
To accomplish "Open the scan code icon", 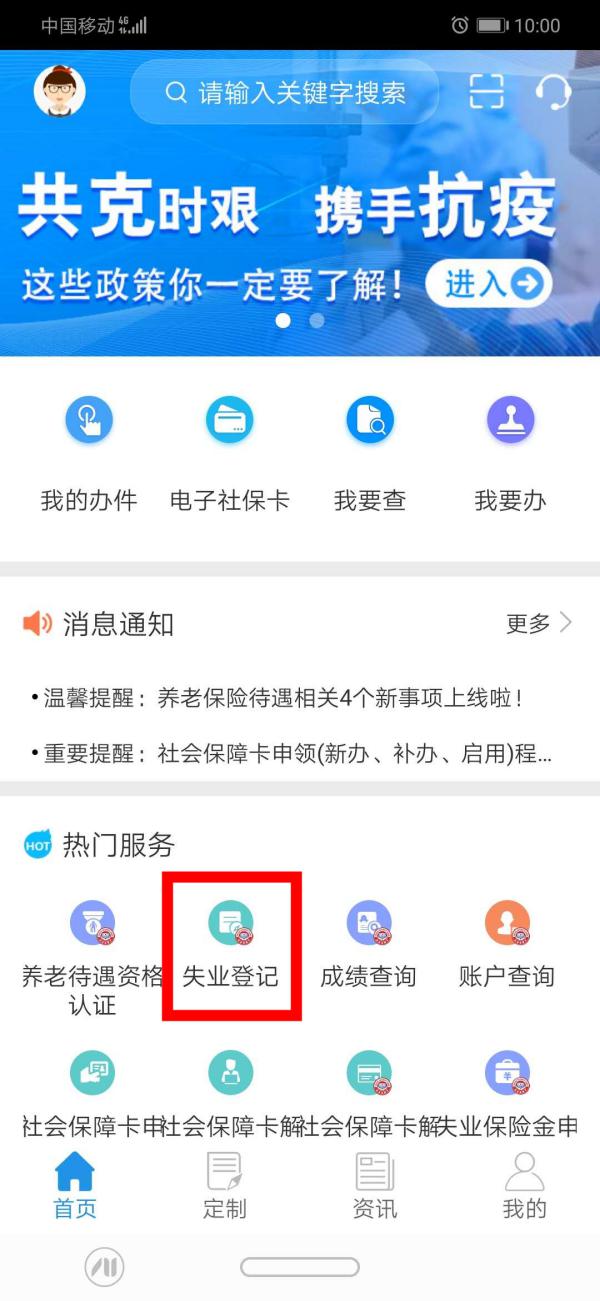I will point(487,92).
